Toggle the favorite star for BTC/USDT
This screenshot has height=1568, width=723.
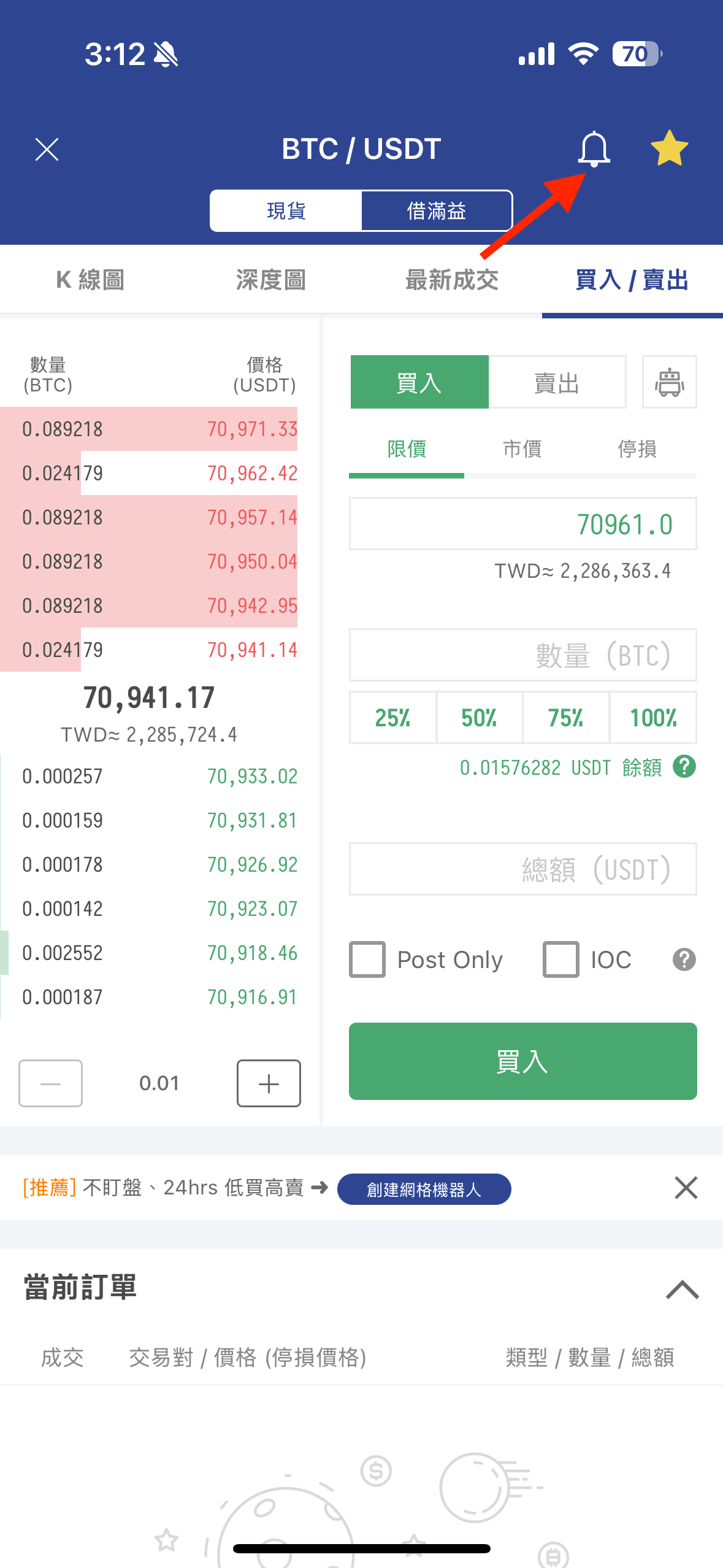click(669, 149)
